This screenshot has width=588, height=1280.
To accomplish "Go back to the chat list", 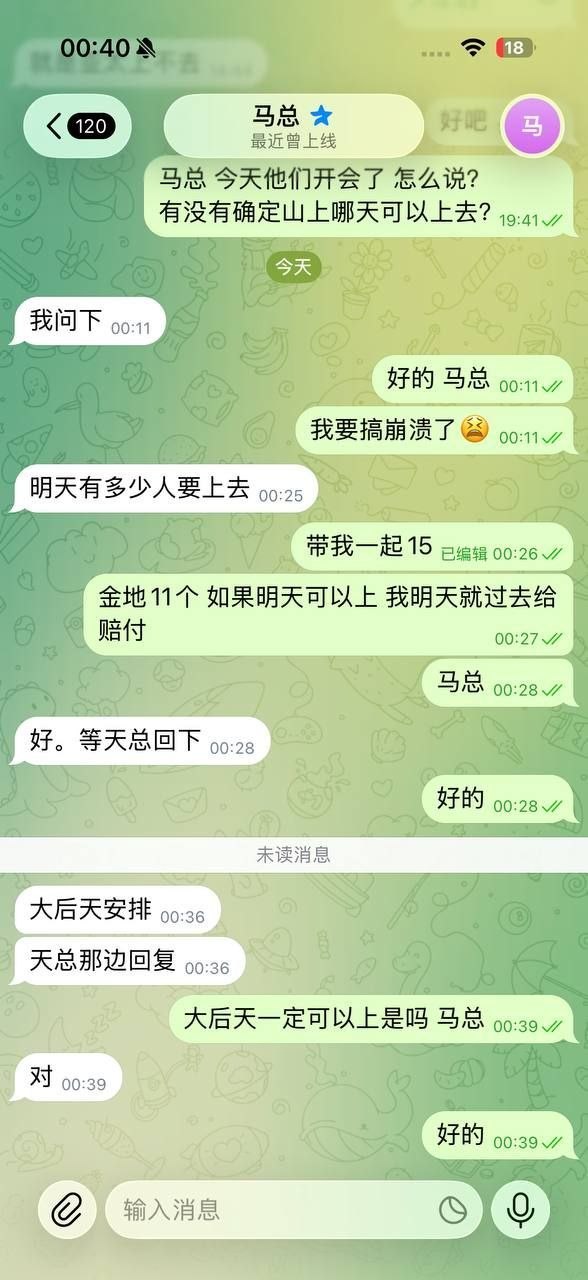I will tap(78, 126).
